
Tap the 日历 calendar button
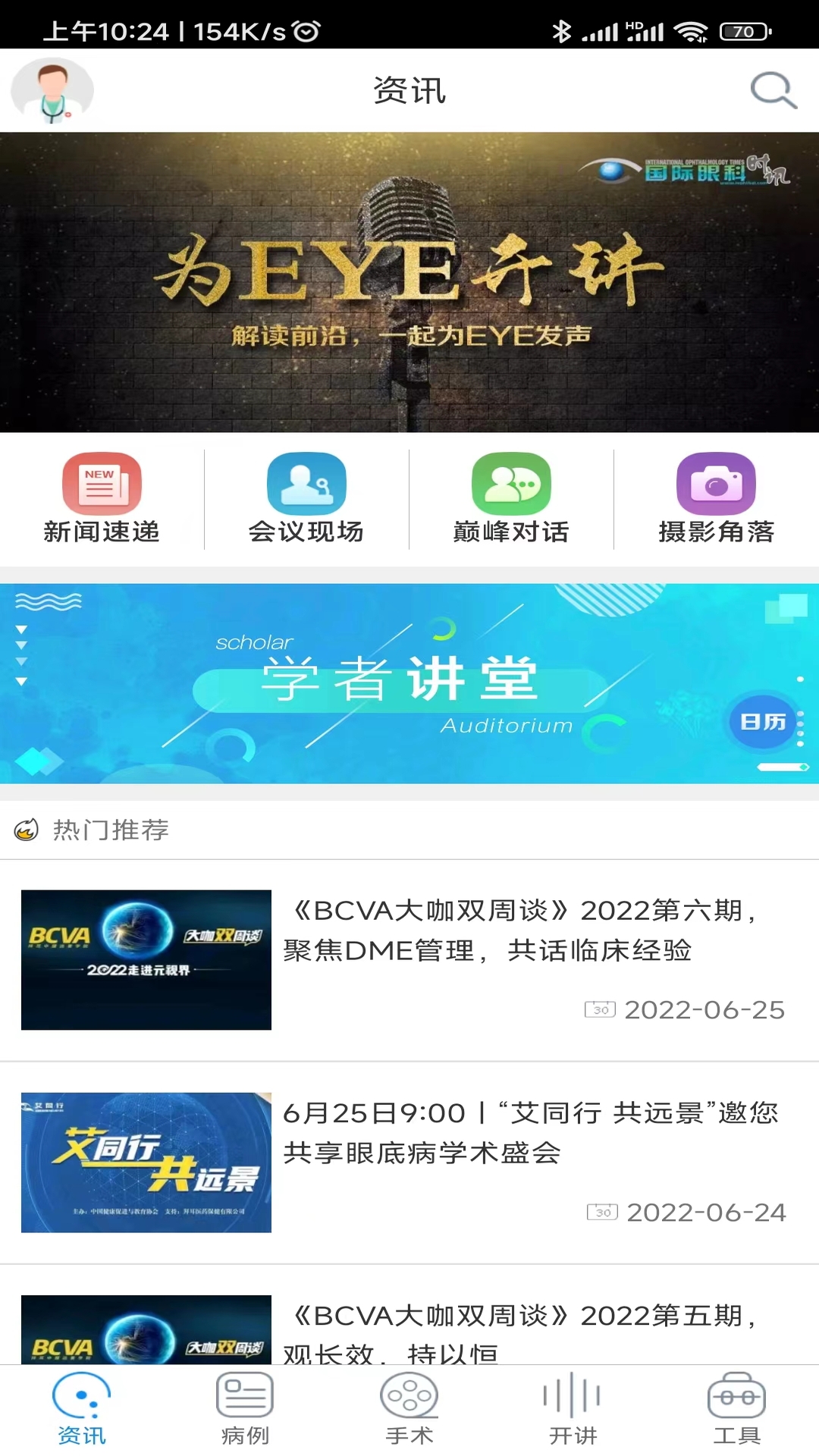click(x=762, y=722)
